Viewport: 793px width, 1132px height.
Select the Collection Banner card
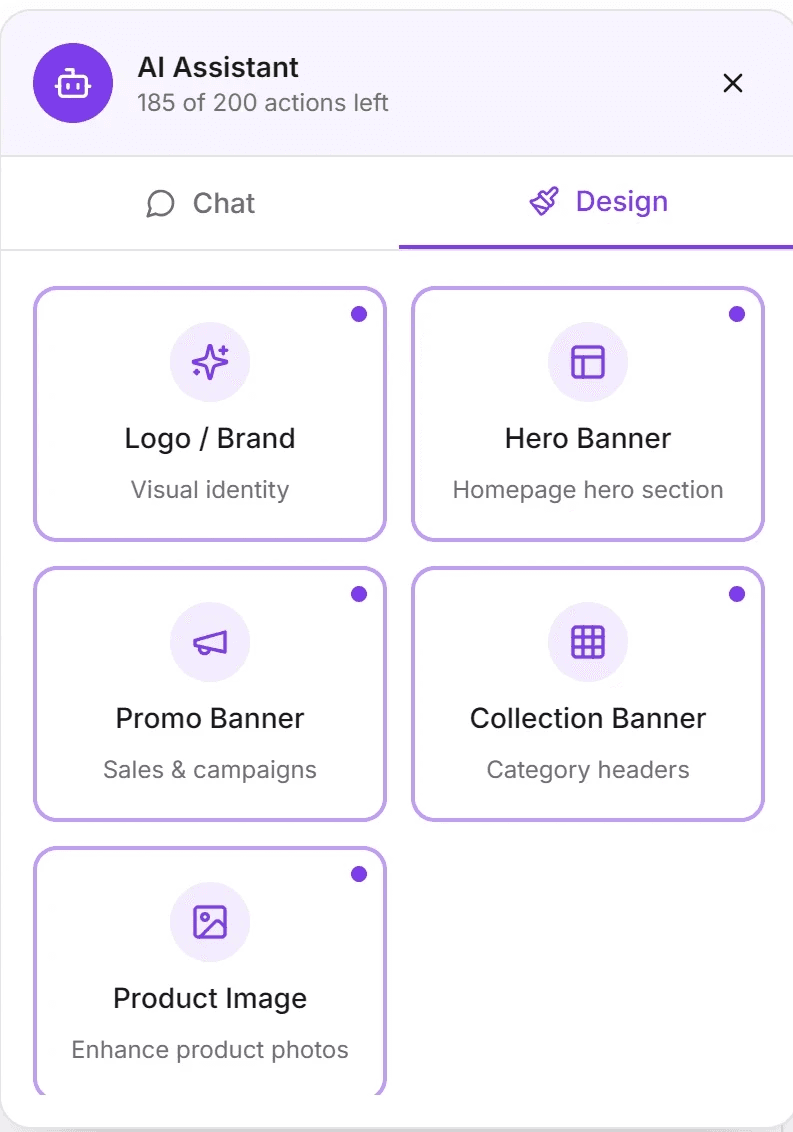pos(588,694)
